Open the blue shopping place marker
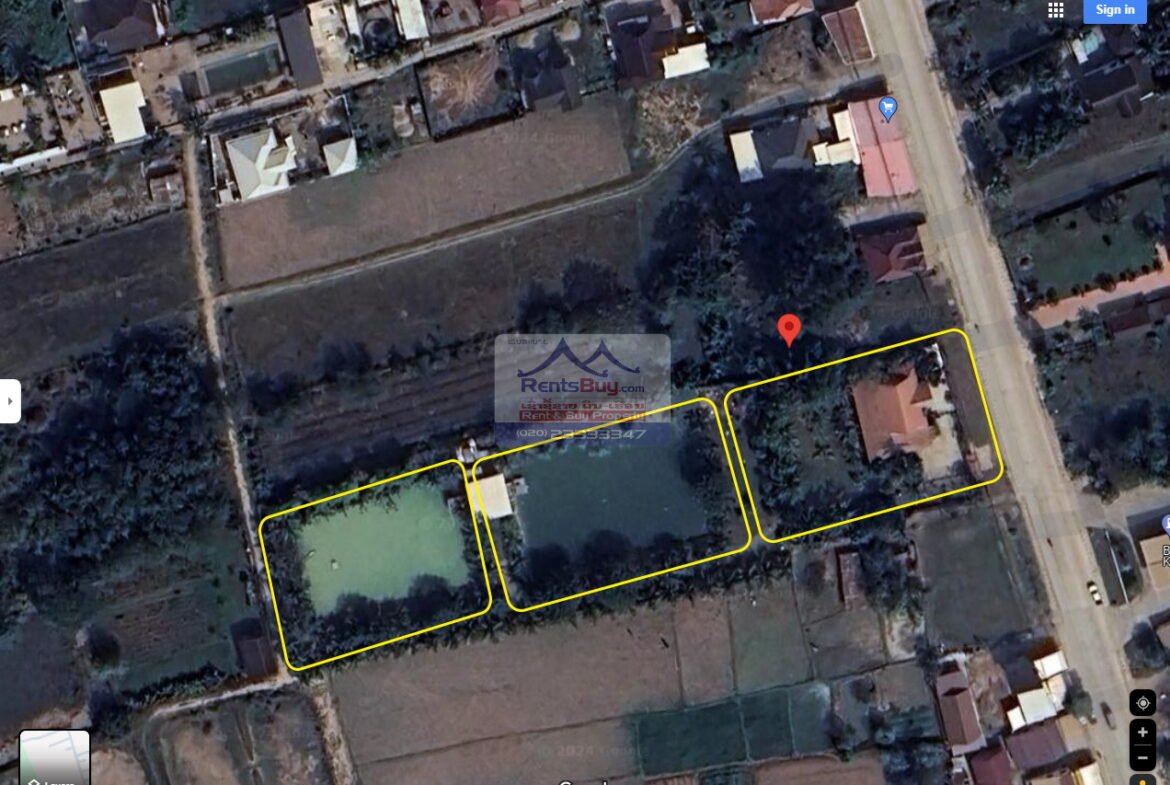Viewport: 1170px width, 785px height. [x=887, y=108]
